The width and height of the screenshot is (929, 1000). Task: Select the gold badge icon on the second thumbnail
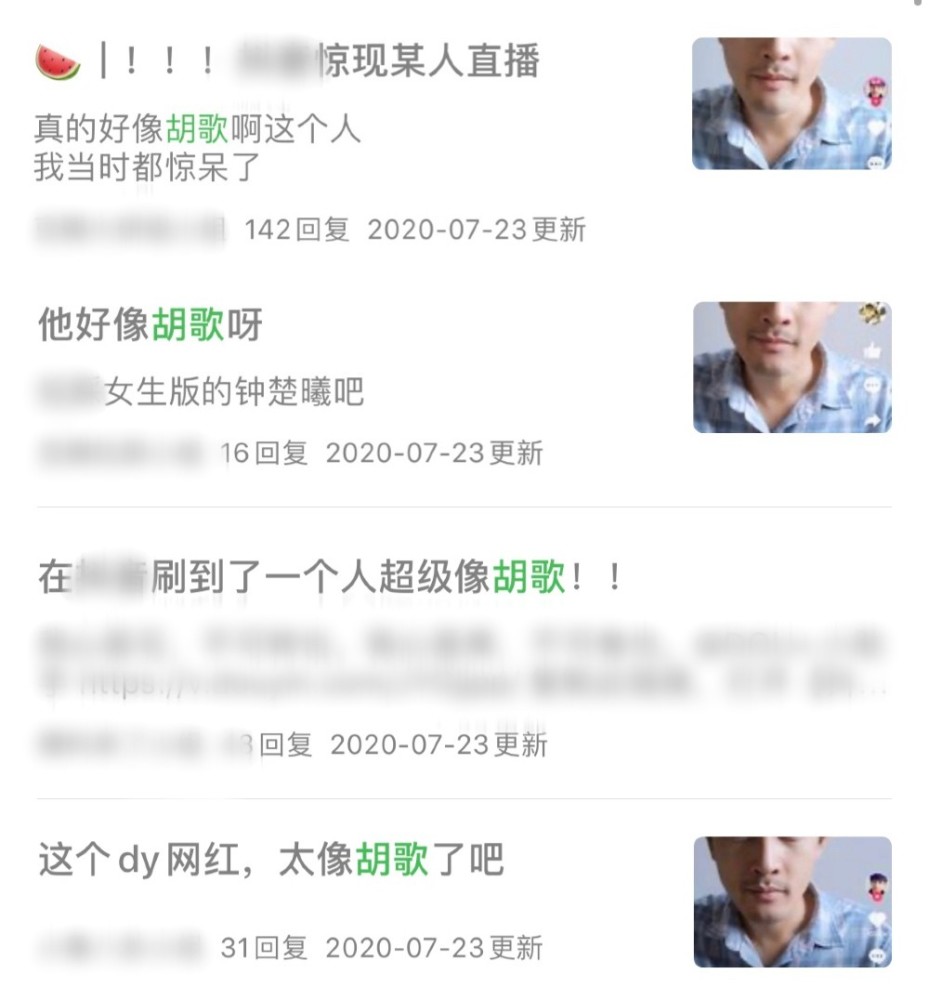tap(871, 312)
